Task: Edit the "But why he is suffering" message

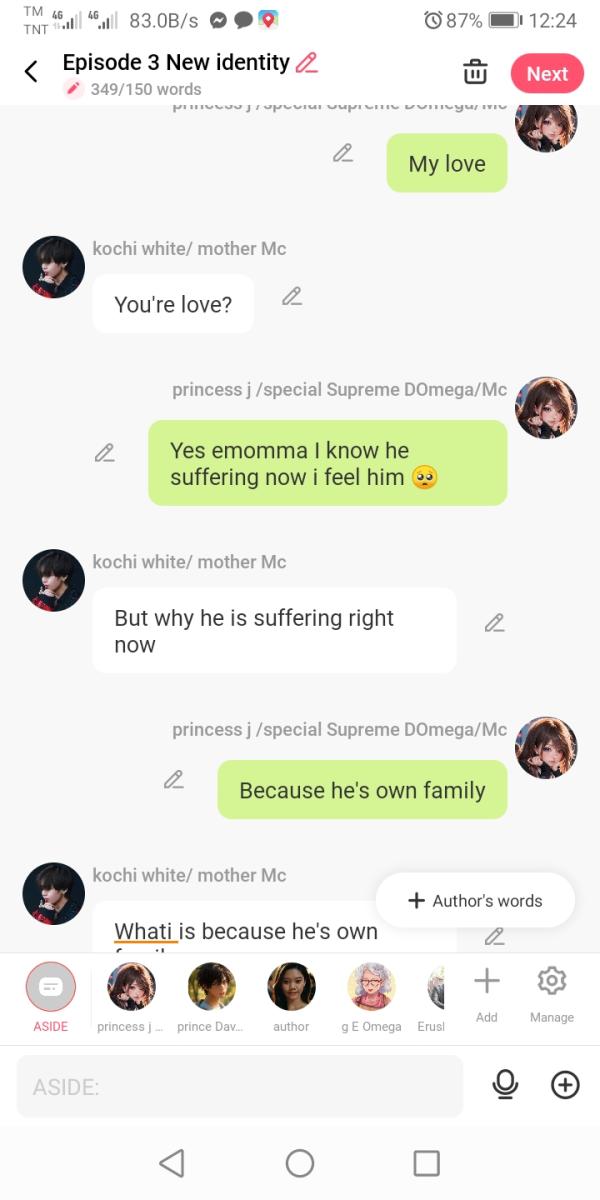Action: 494,623
